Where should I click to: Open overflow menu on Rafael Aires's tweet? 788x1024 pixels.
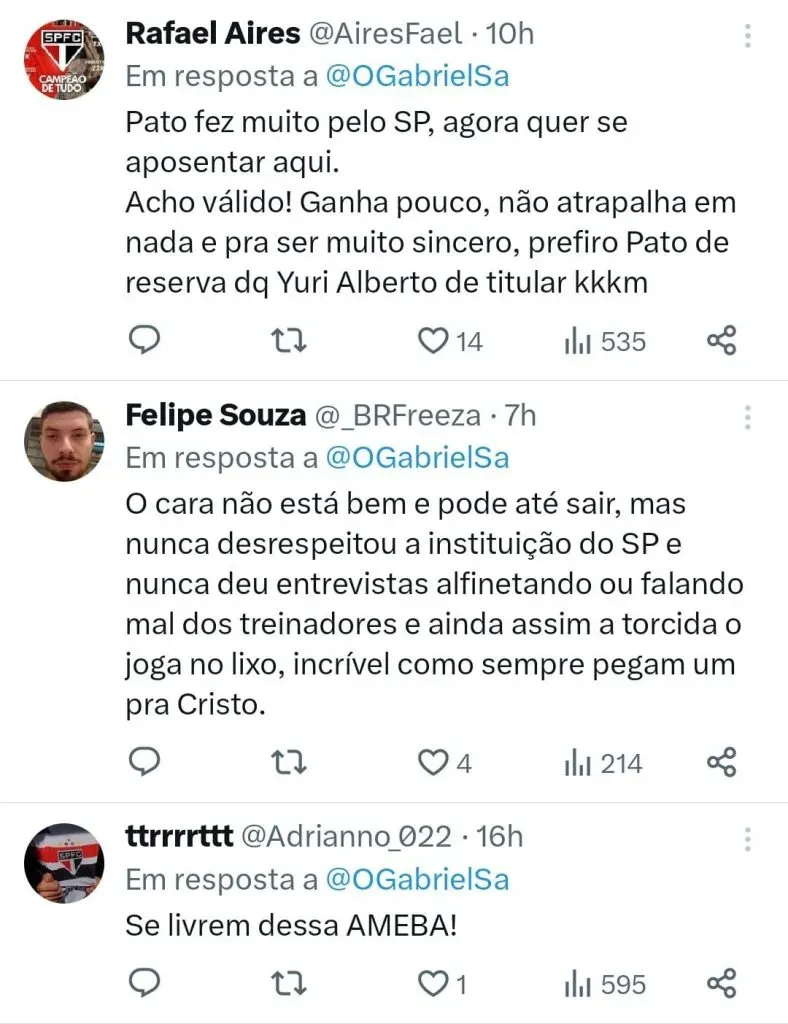(749, 37)
